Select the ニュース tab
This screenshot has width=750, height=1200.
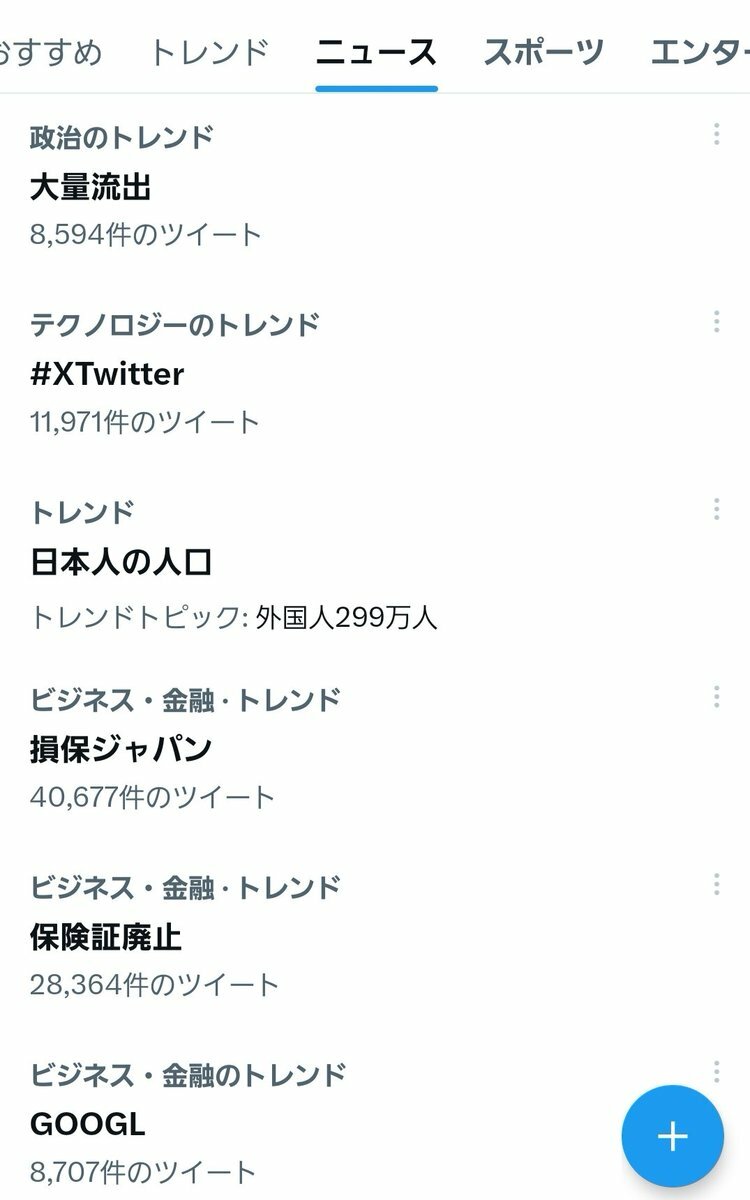click(x=376, y=52)
